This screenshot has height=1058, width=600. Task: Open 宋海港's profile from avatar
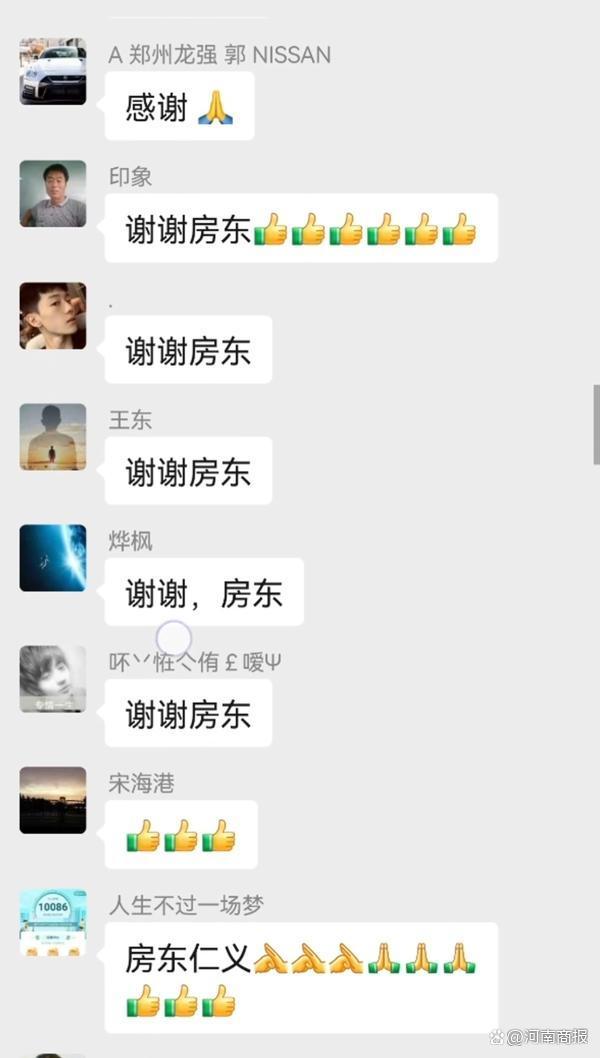53,800
